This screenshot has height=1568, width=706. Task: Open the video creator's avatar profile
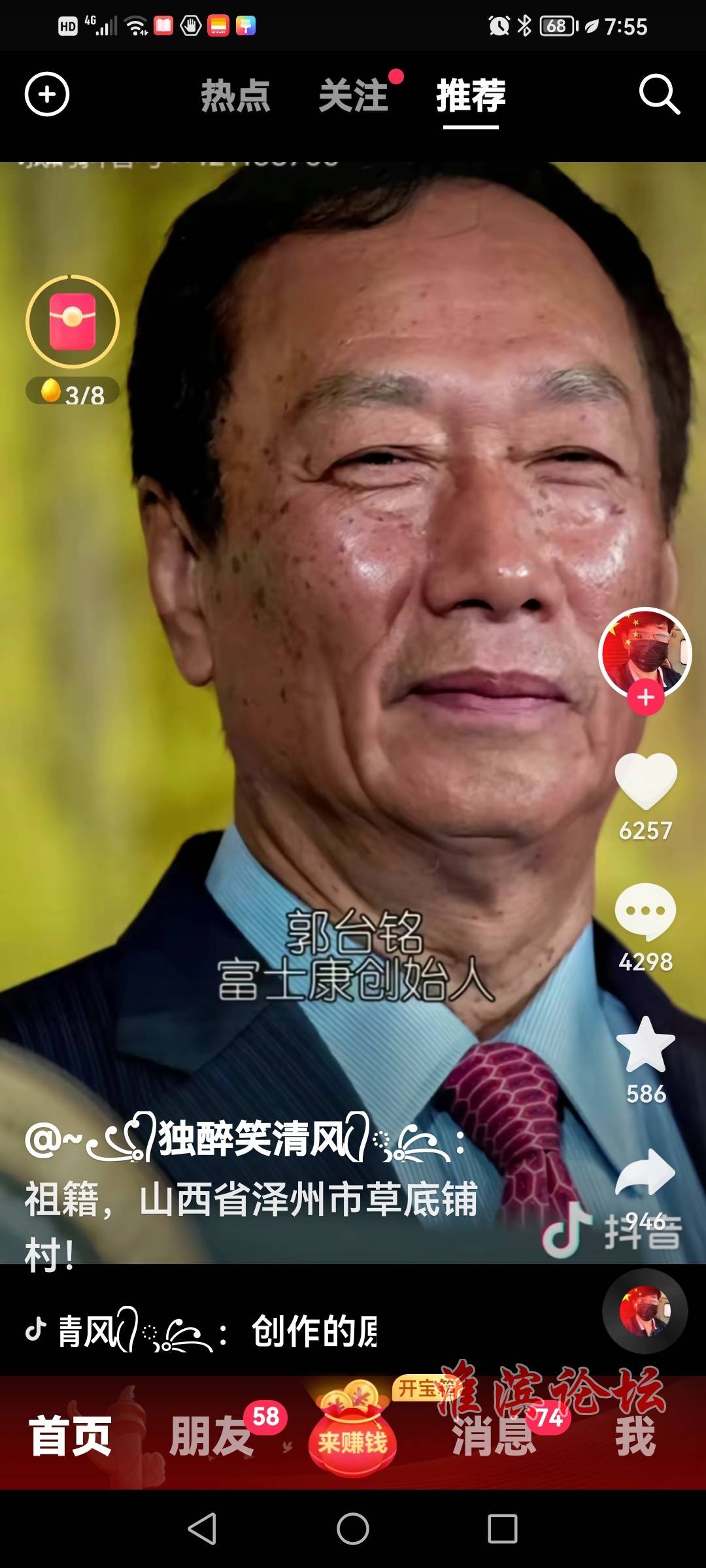coord(645,650)
